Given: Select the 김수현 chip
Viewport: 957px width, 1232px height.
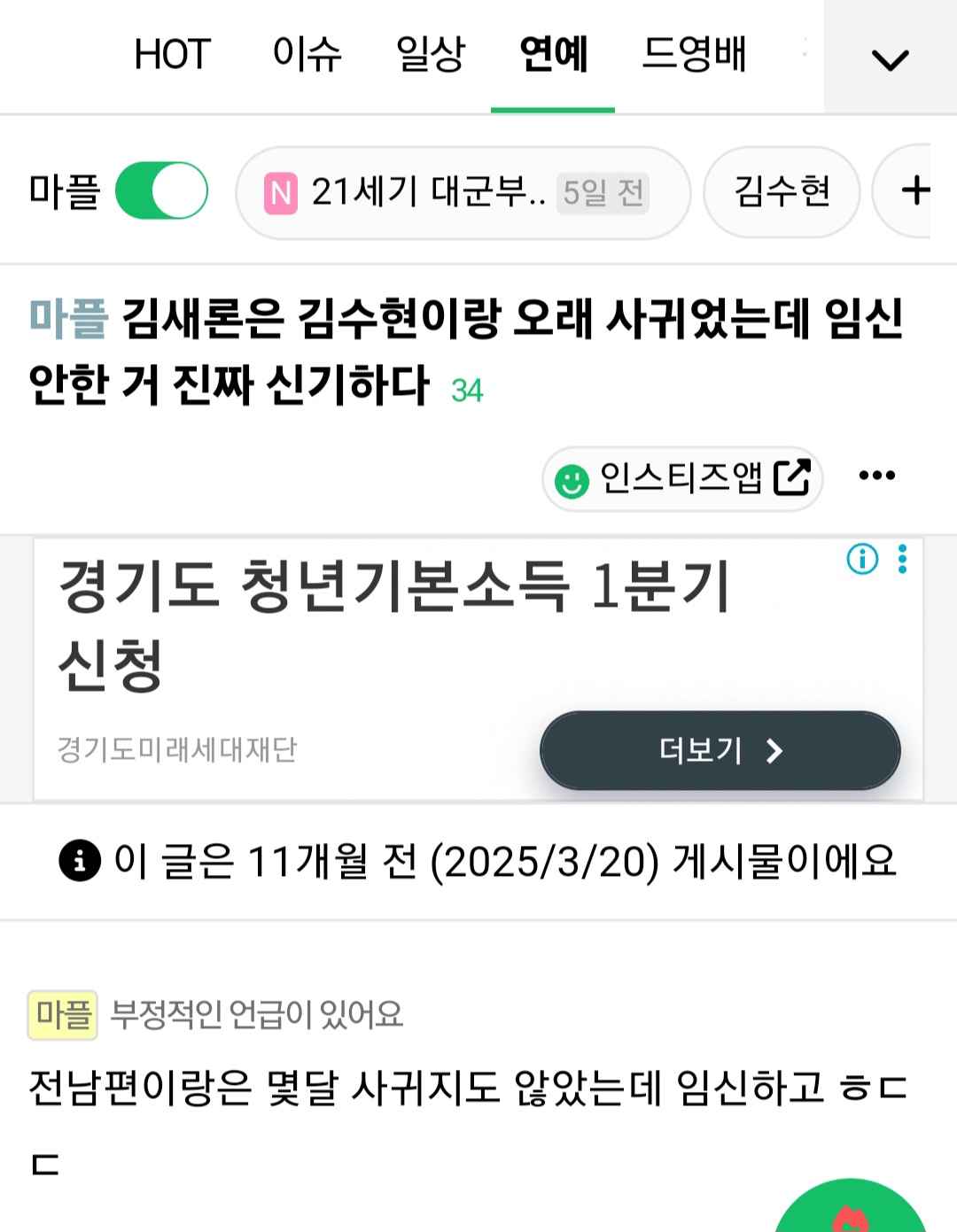Looking at the screenshot, I should click(x=782, y=192).
